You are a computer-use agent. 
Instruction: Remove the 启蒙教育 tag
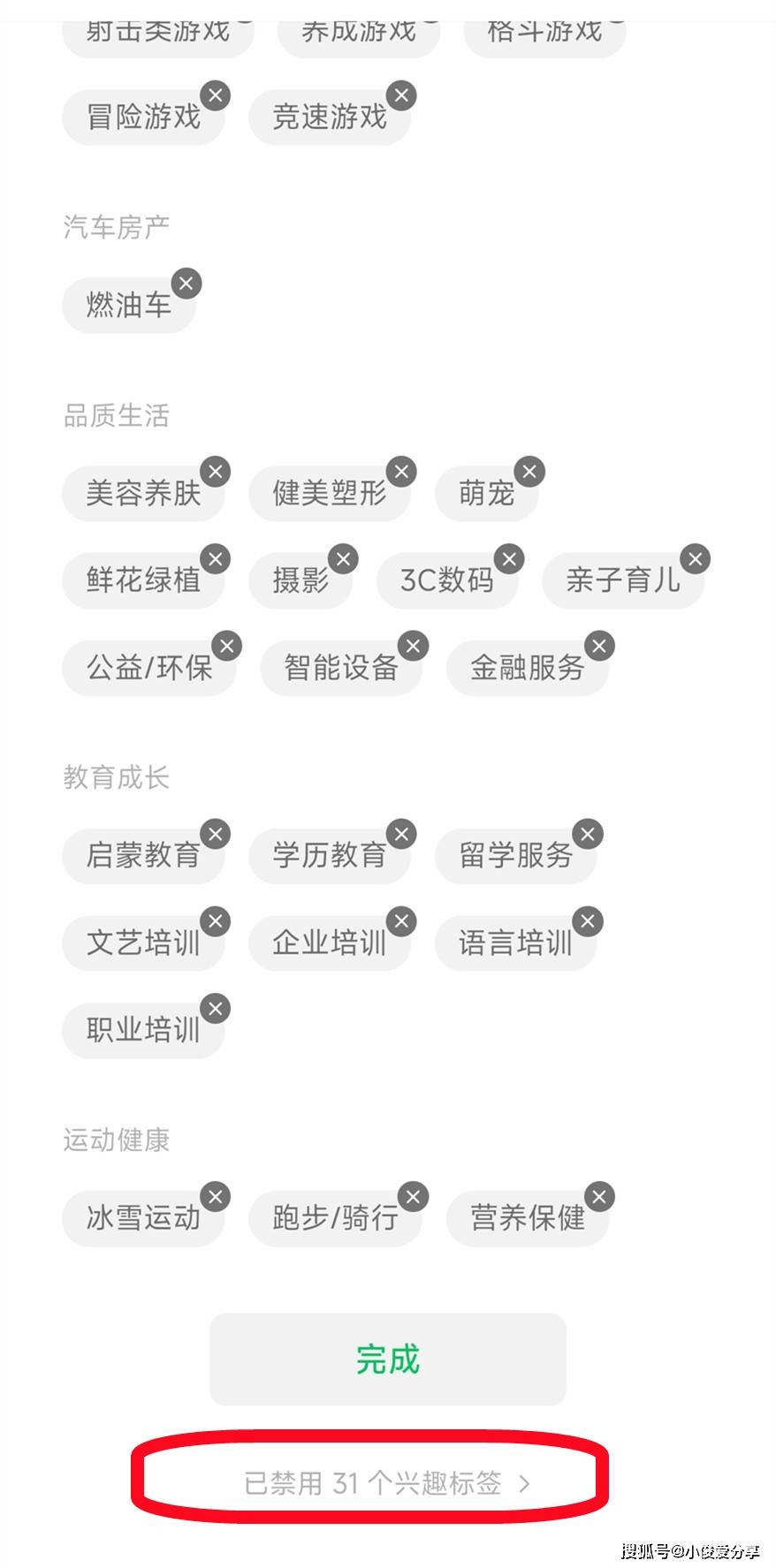215,834
